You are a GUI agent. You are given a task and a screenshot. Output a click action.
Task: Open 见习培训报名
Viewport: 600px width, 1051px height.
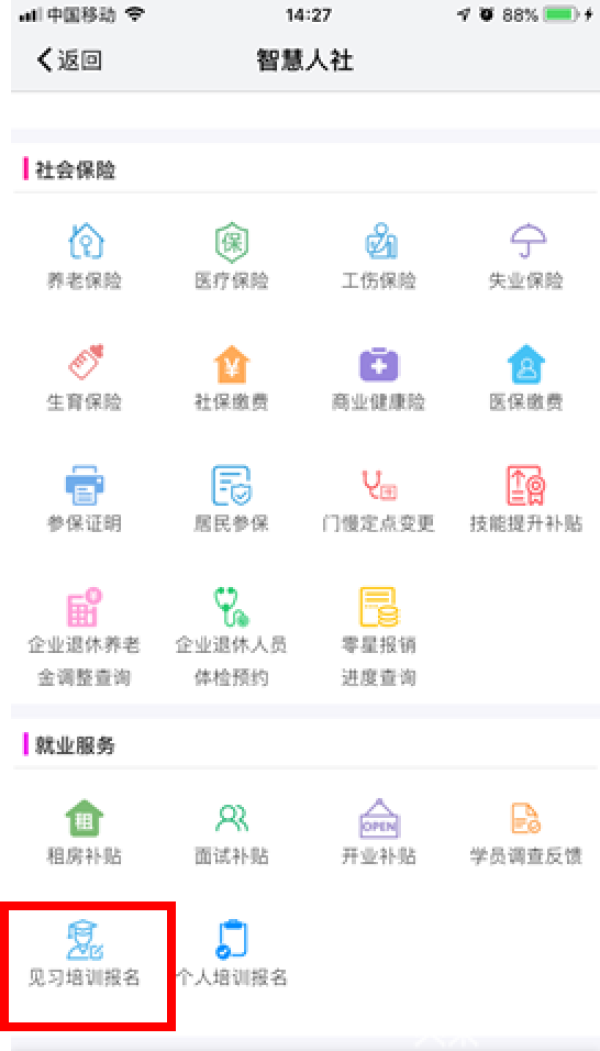point(84,953)
